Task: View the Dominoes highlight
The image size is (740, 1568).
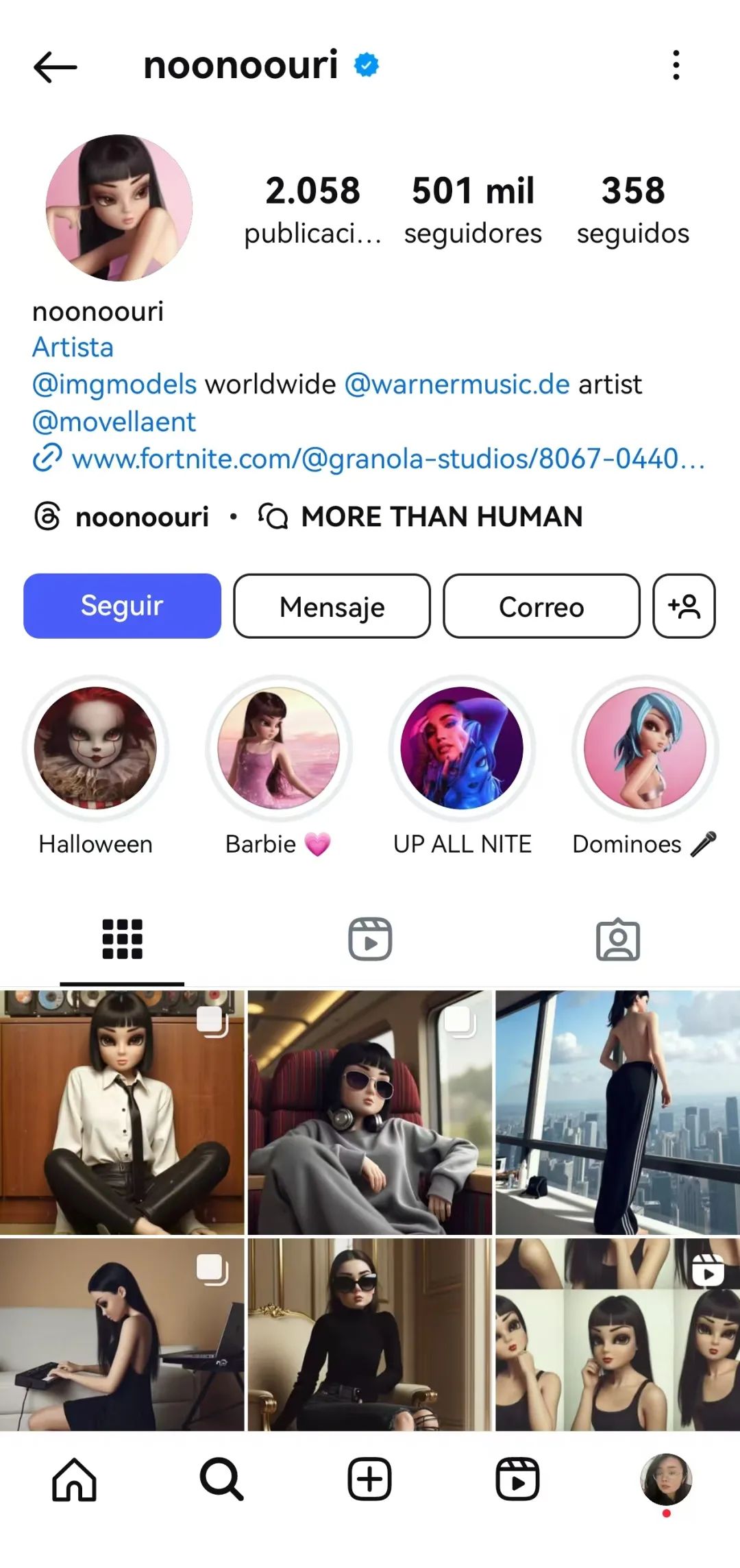Action: pos(645,748)
